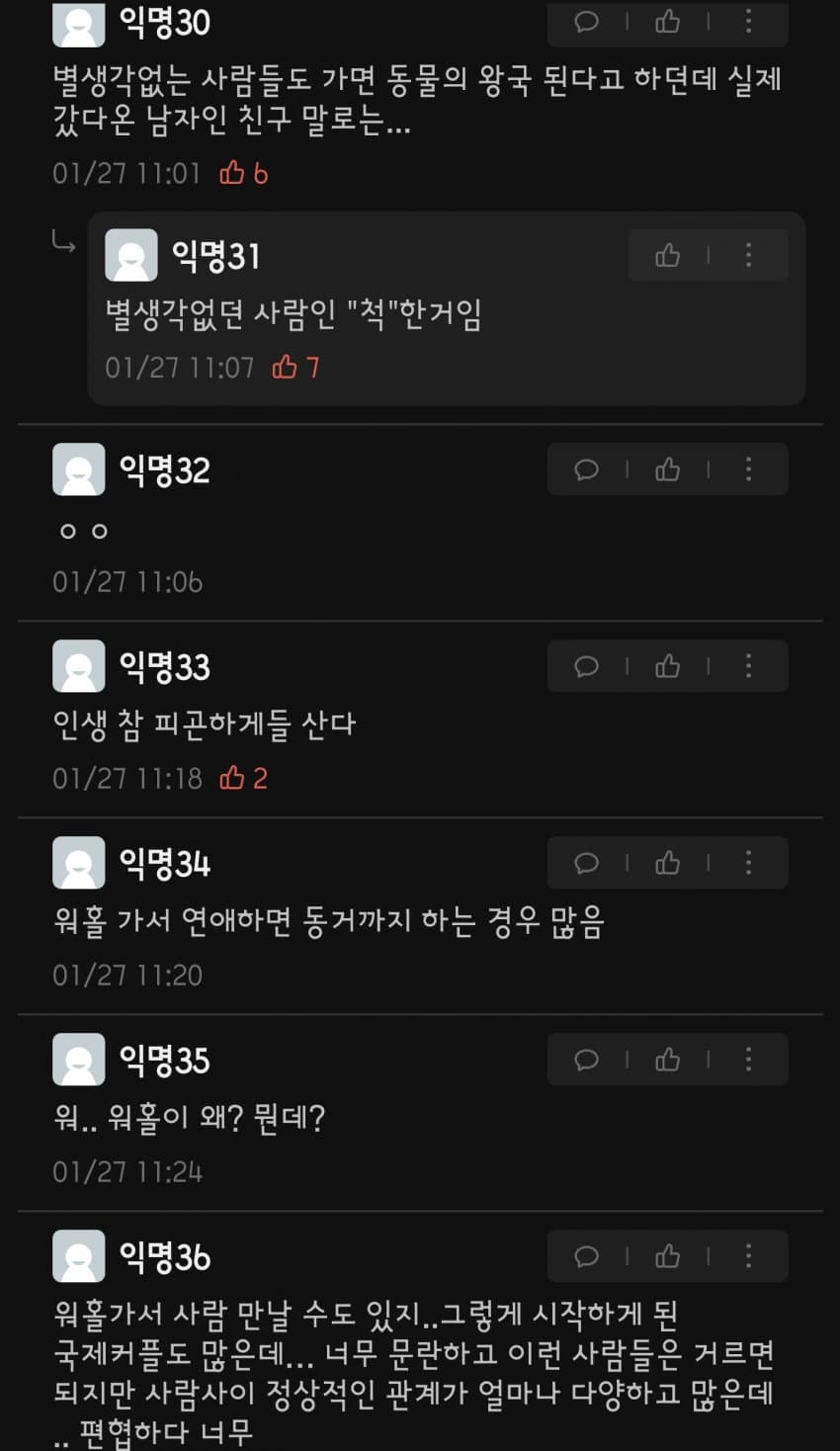The height and width of the screenshot is (1451, 840).
Task: Open more options for 익명32's comment
Action: coord(748,469)
